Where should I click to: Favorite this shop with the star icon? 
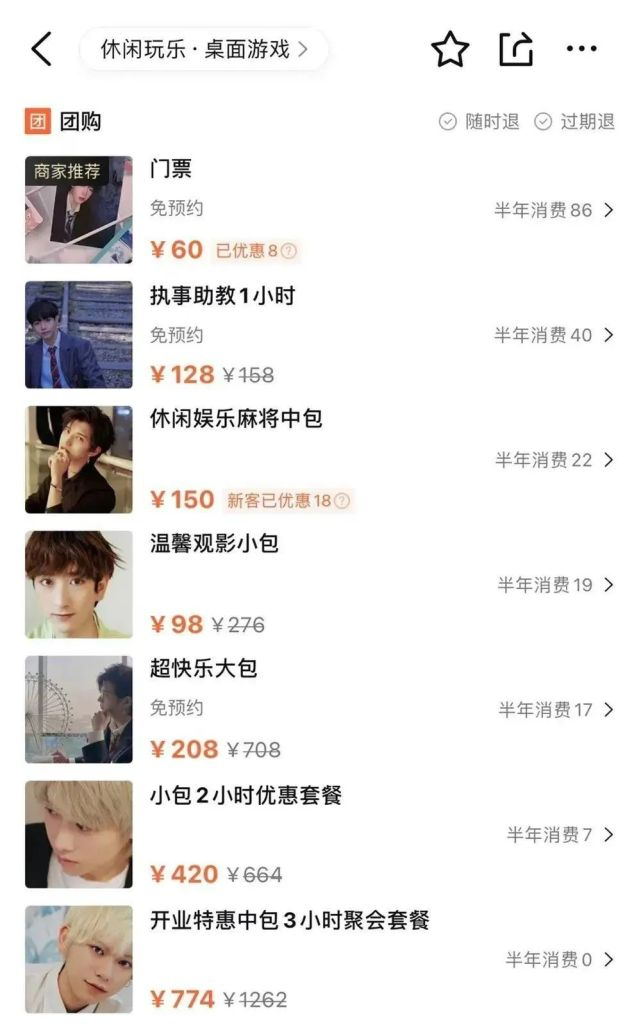click(x=450, y=49)
